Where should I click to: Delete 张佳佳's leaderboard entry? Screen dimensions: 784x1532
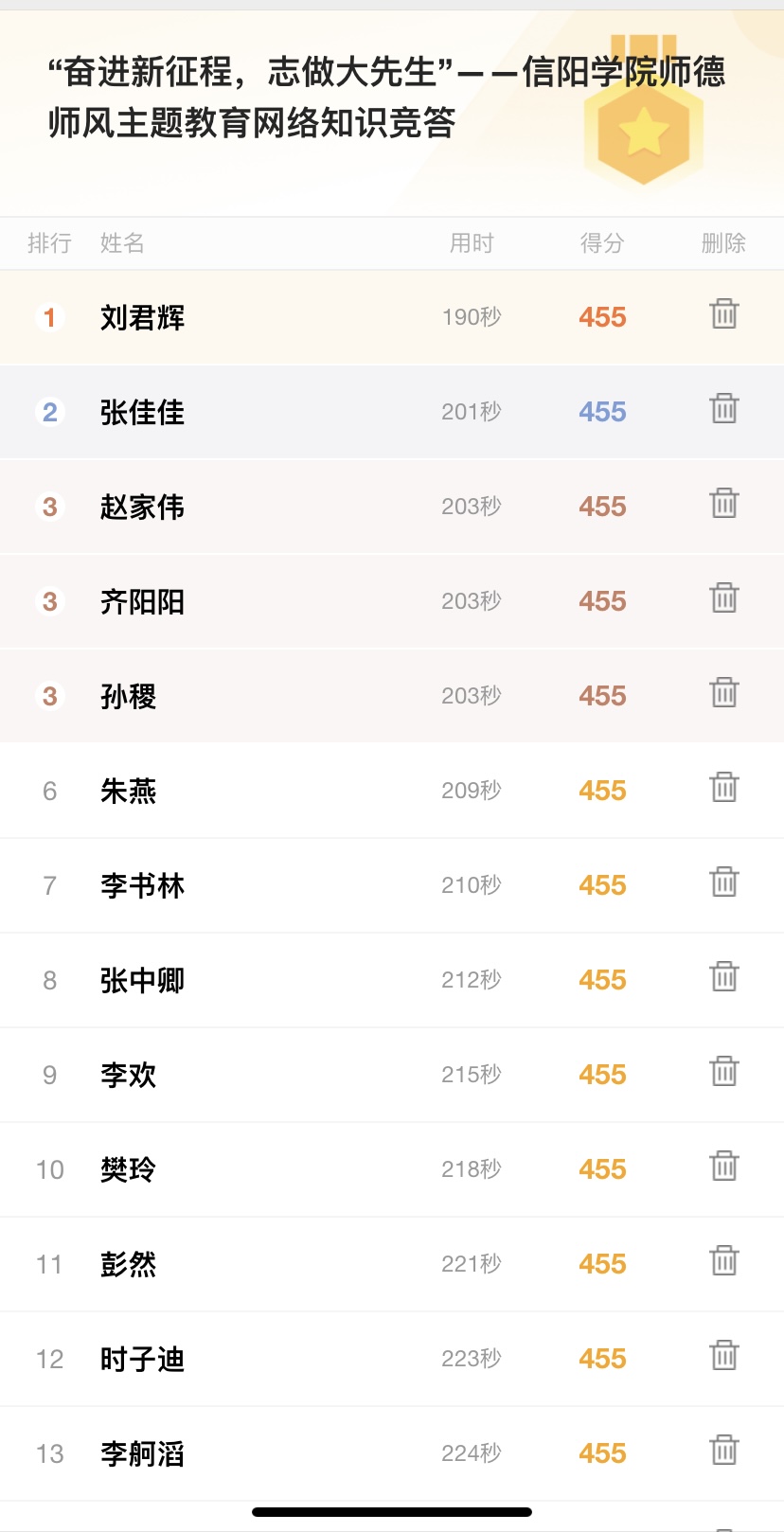[724, 409]
